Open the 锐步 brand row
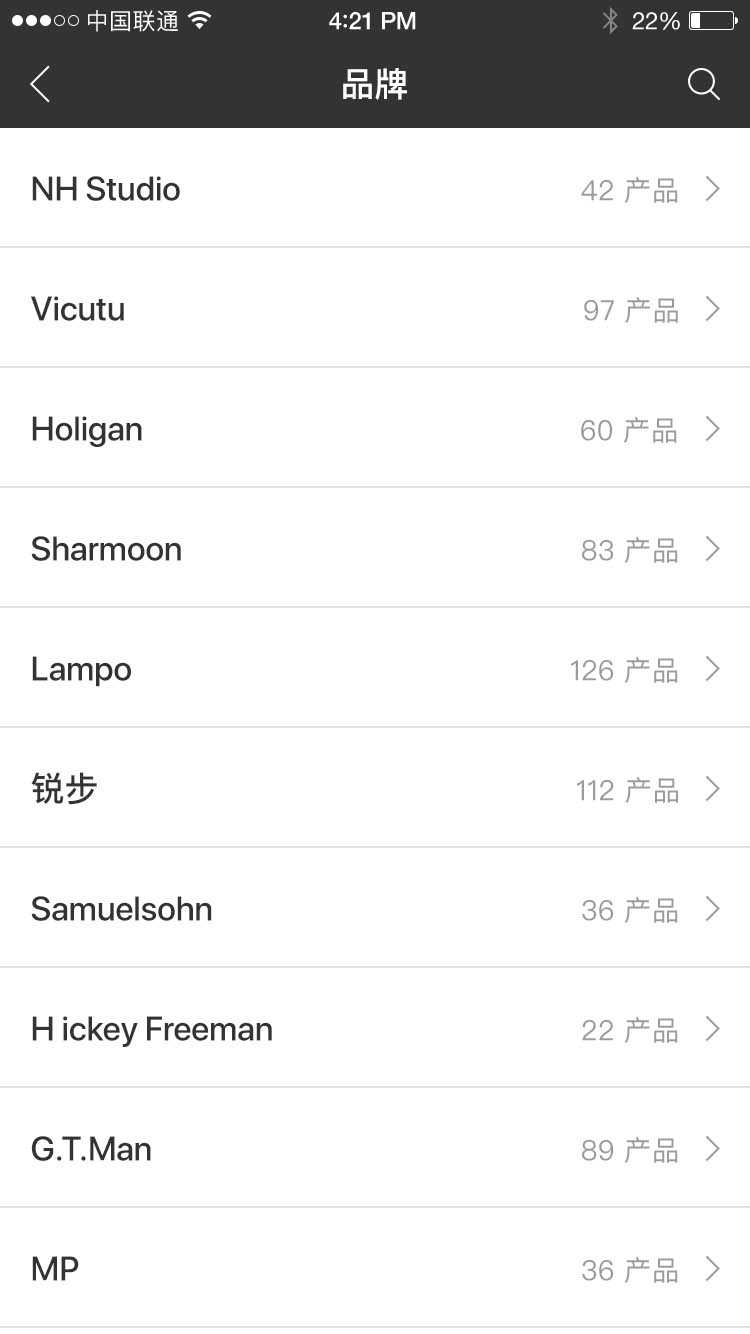750x1334 pixels. click(x=375, y=789)
